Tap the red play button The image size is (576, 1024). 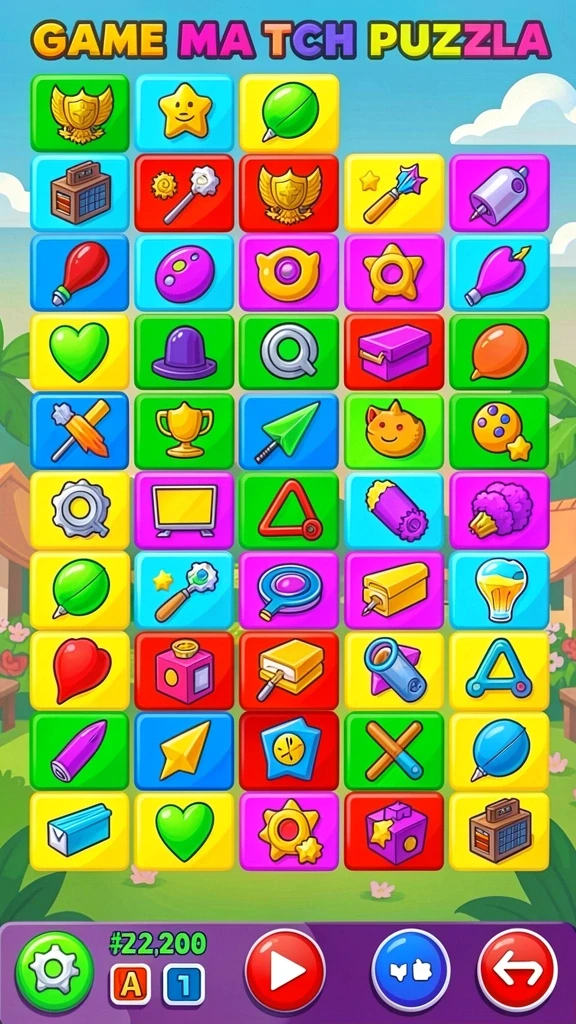(285, 970)
